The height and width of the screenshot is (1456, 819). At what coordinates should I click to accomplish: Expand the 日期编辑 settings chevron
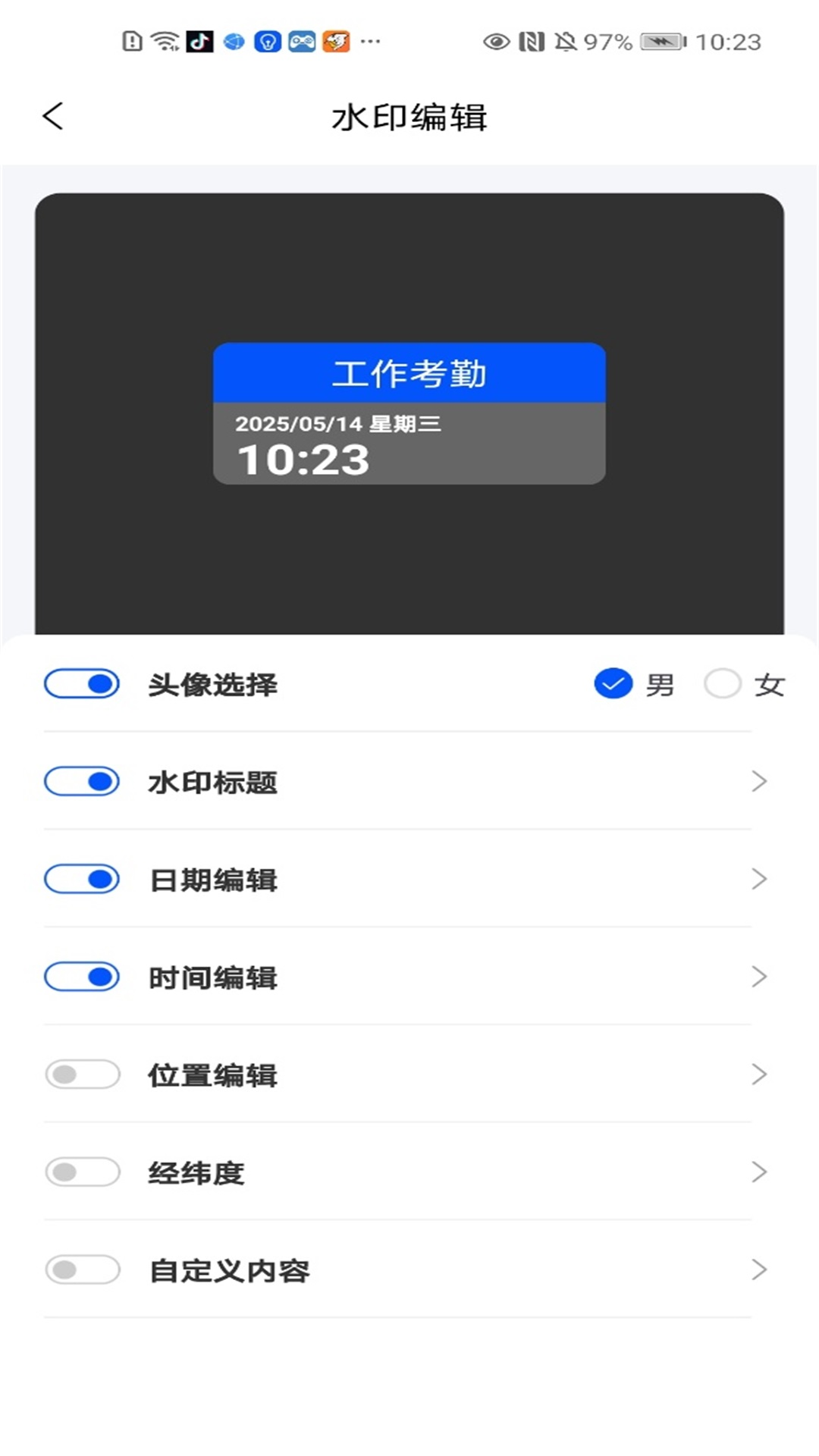pyautogui.click(x=760, y=879)
